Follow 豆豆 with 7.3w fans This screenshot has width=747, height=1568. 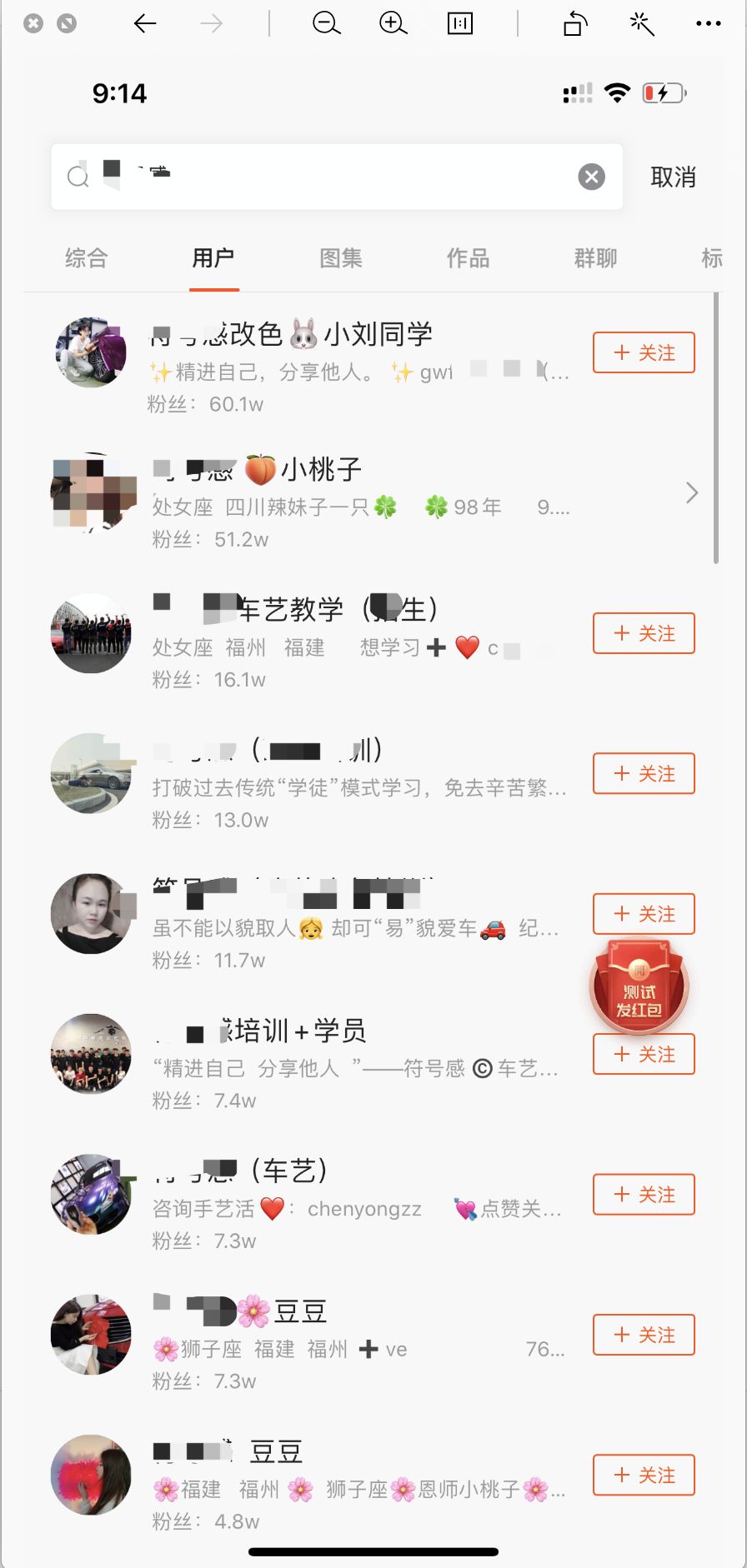click(x=644, y=1335)
